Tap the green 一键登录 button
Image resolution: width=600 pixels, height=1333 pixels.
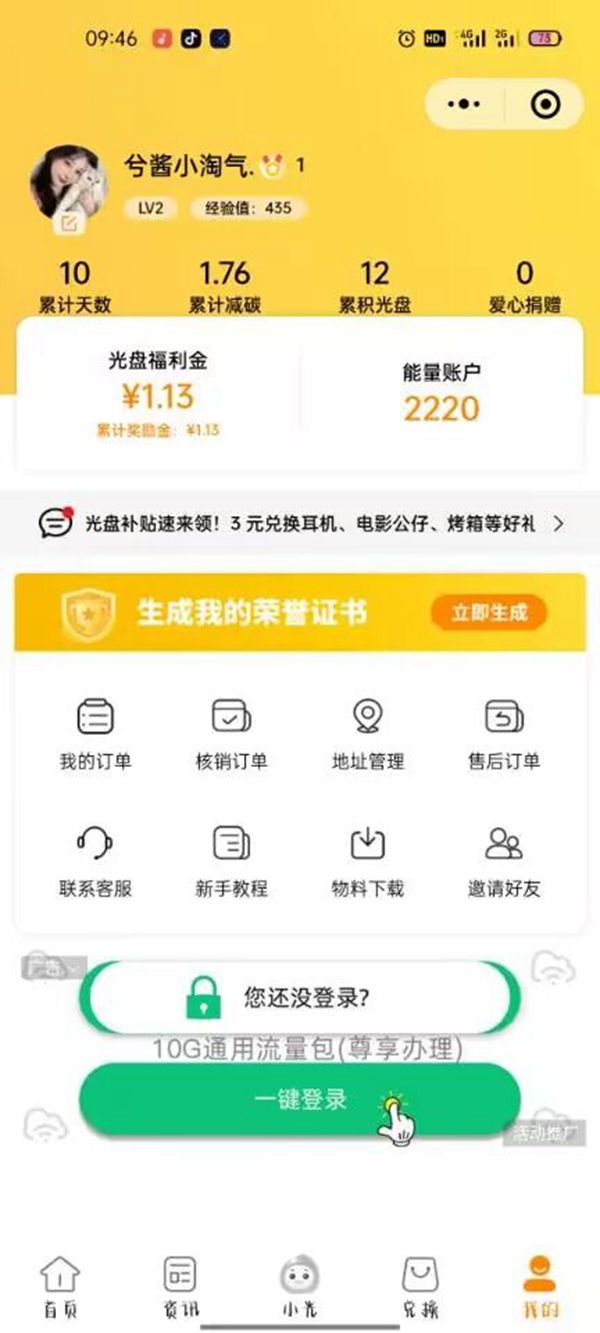click(300, 1100)
